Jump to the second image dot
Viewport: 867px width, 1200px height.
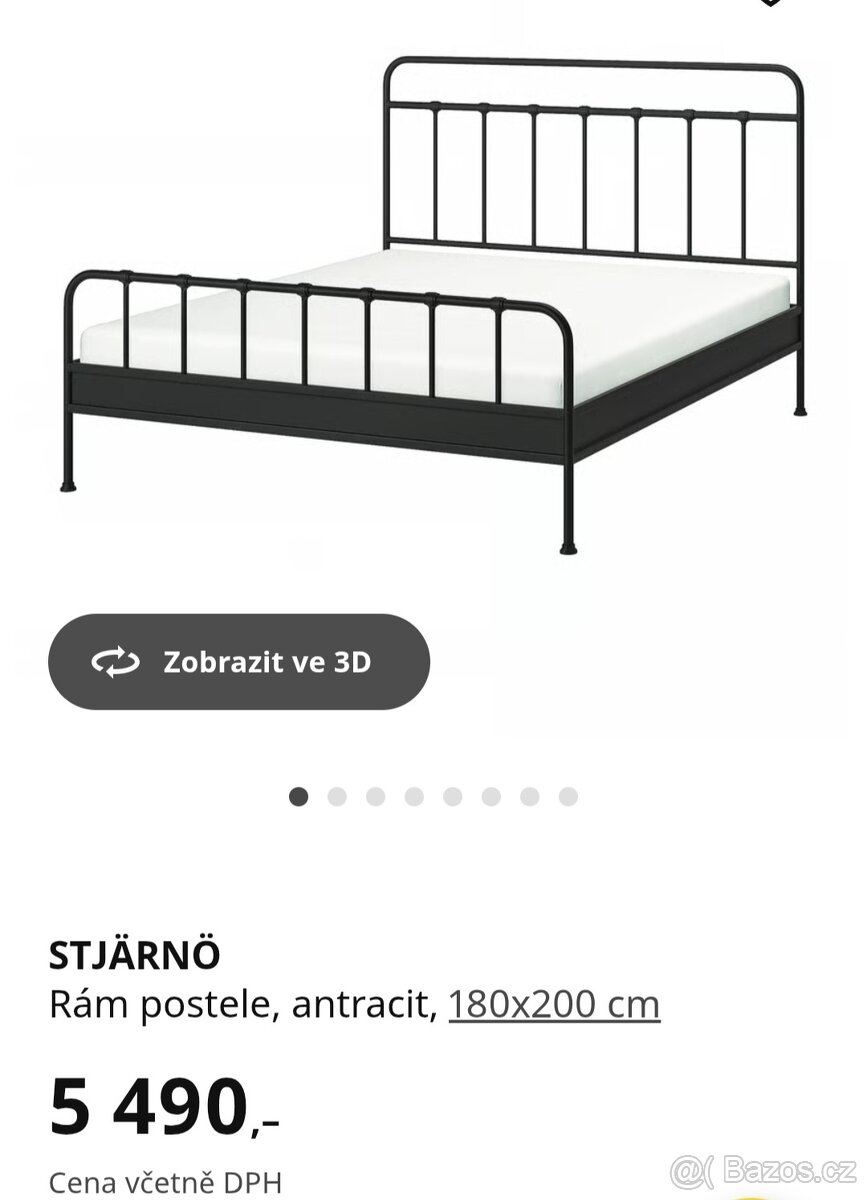click(337, 797)
